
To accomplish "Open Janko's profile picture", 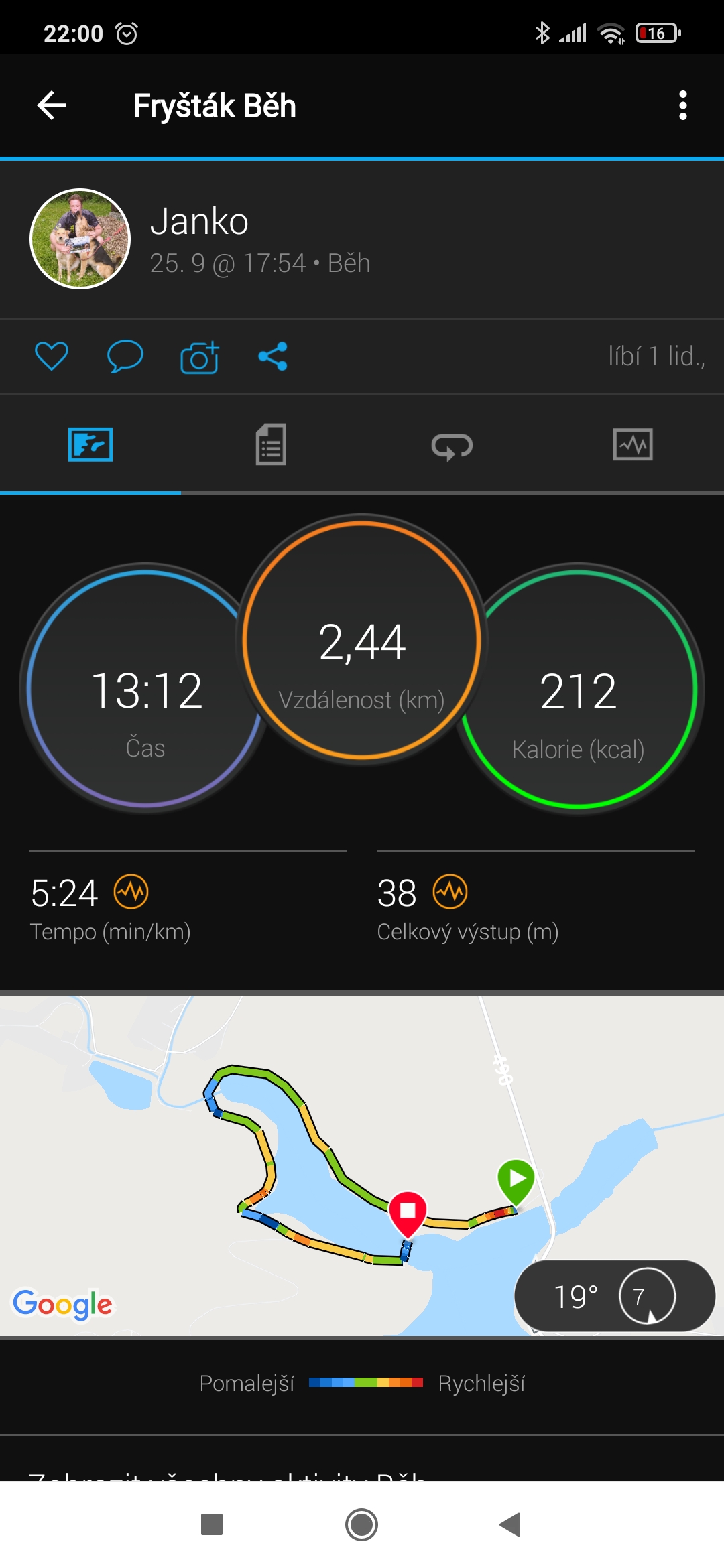I will [80, 239].
